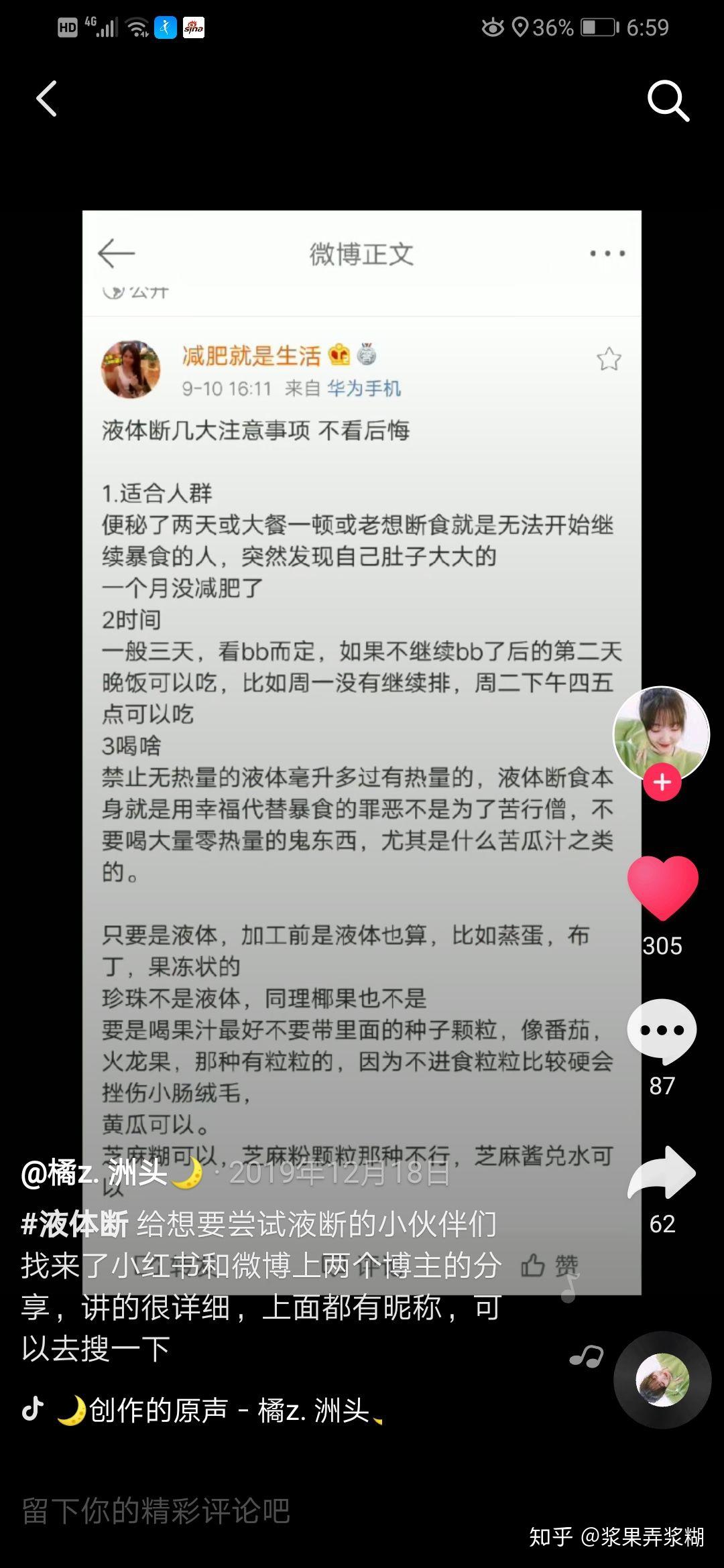This screenshot has height=1568, width=724.
Task: Open the #液体断 hashtag
Action: 75,1224
